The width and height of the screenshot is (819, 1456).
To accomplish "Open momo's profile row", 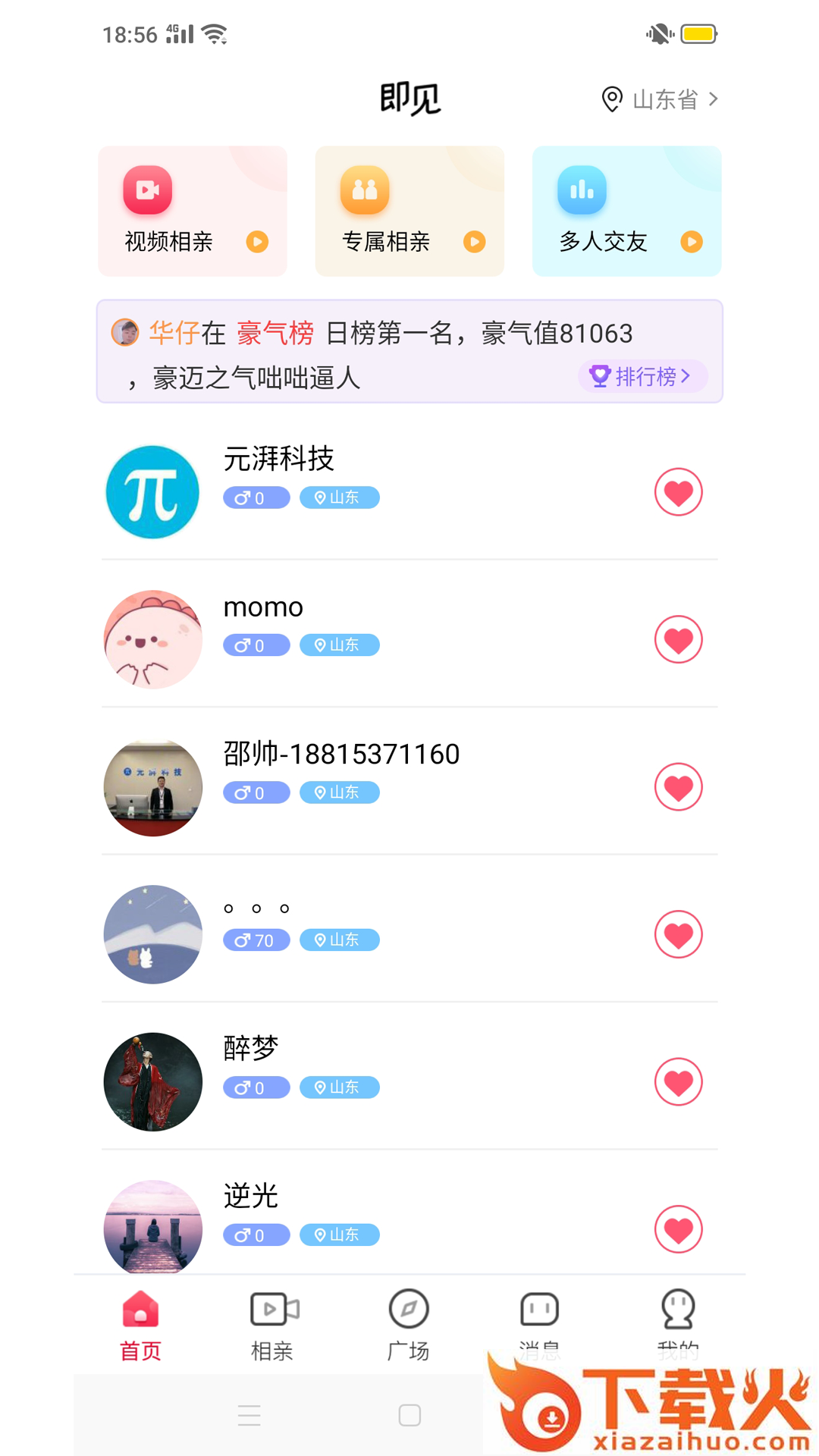I will pyautogui.click(x=379, y=639).
